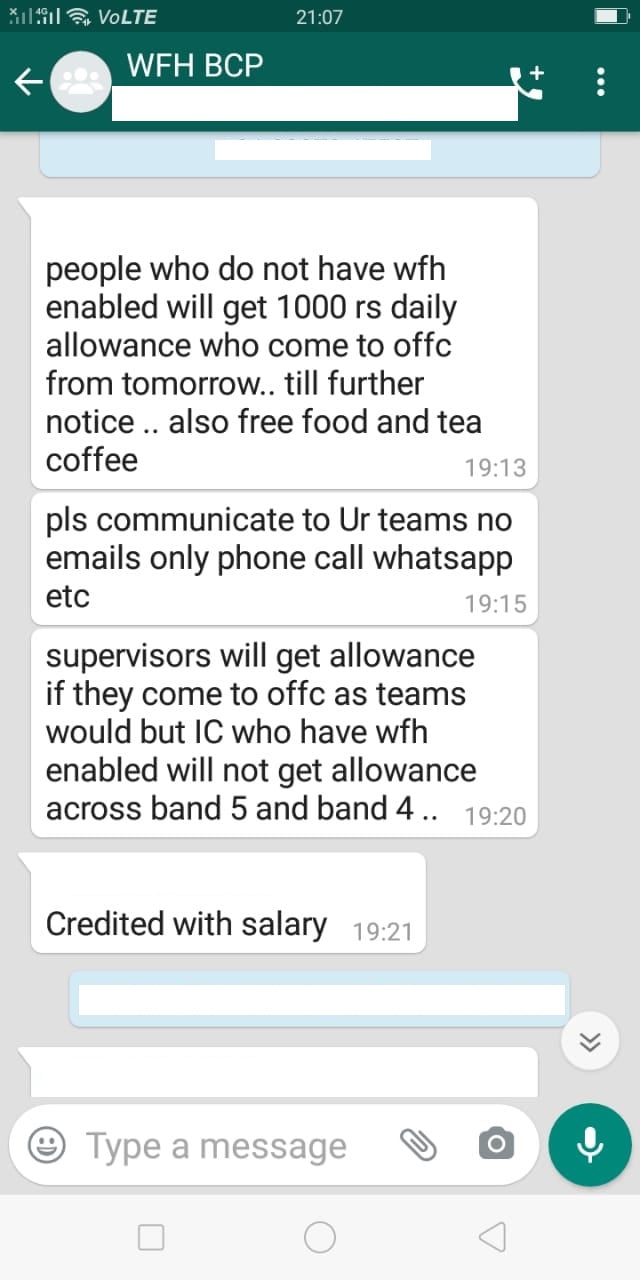Viewport: 640px width, 1280px height.
Task: Open WFH BCP group info
Action: click(196, 66)
